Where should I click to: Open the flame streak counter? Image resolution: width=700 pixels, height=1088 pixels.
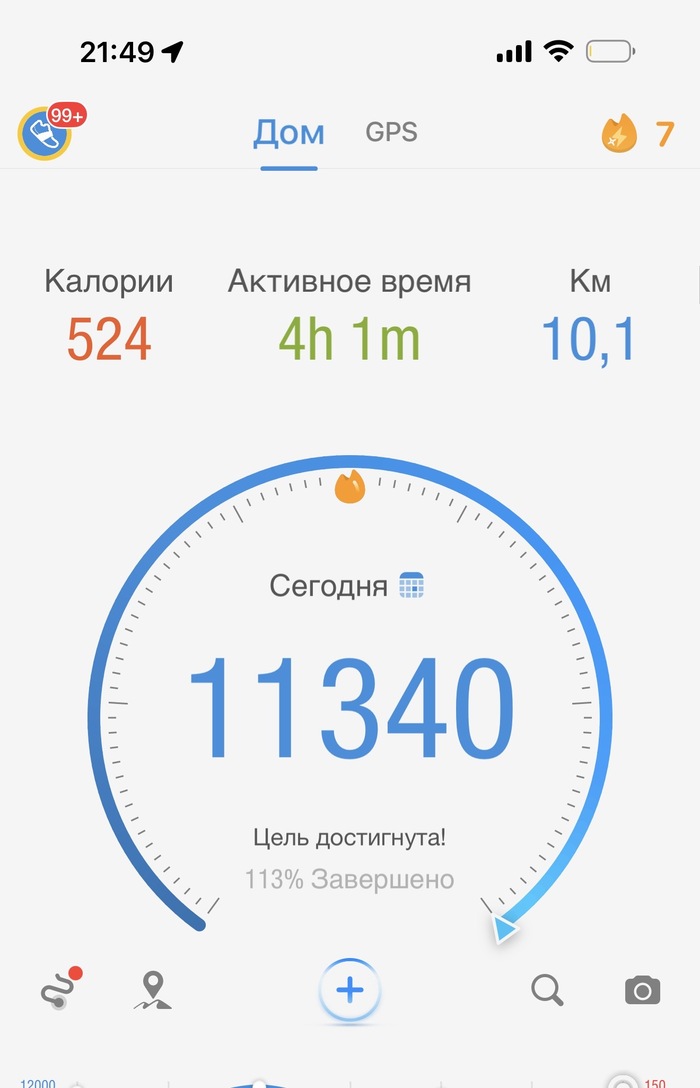tap(637, 134)
